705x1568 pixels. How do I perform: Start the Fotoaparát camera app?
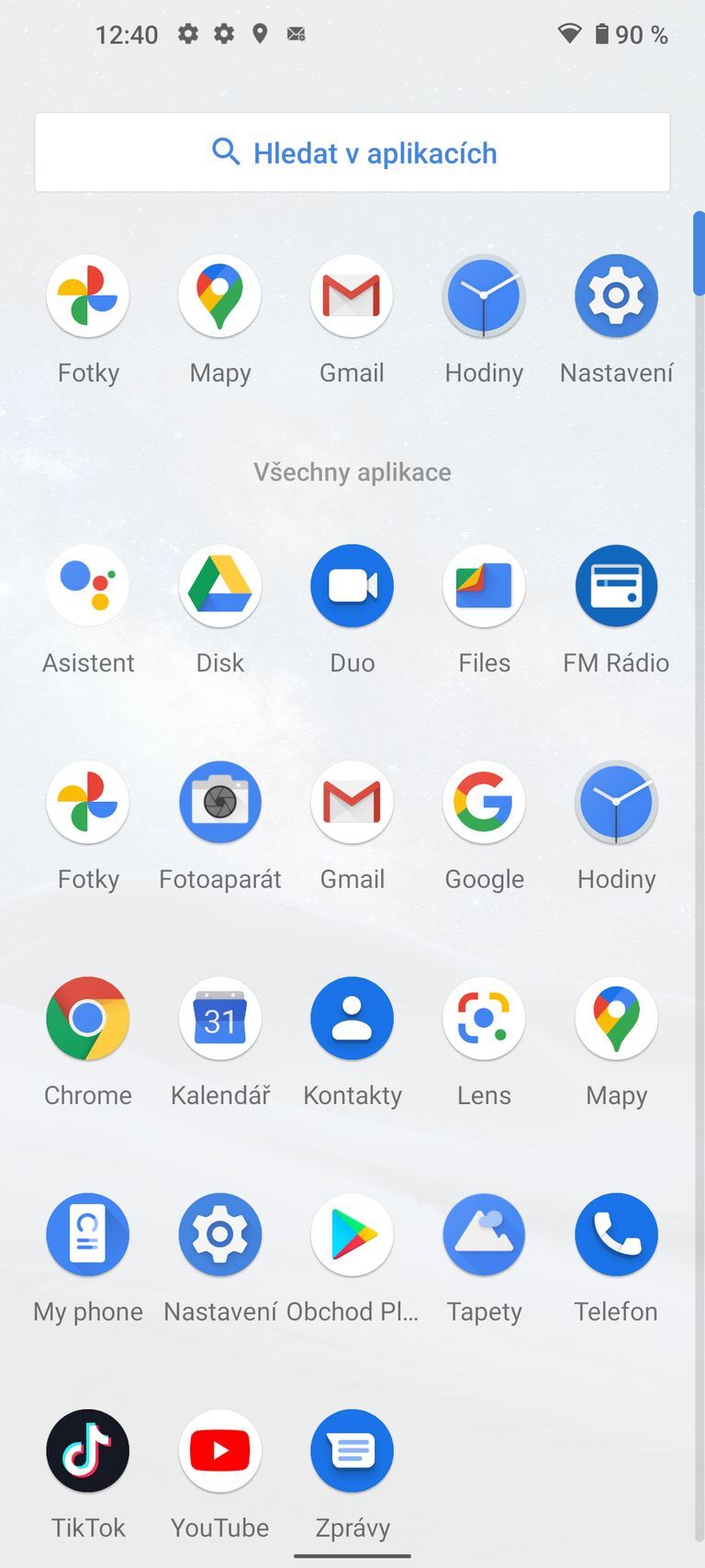click(x=219, y=802)
